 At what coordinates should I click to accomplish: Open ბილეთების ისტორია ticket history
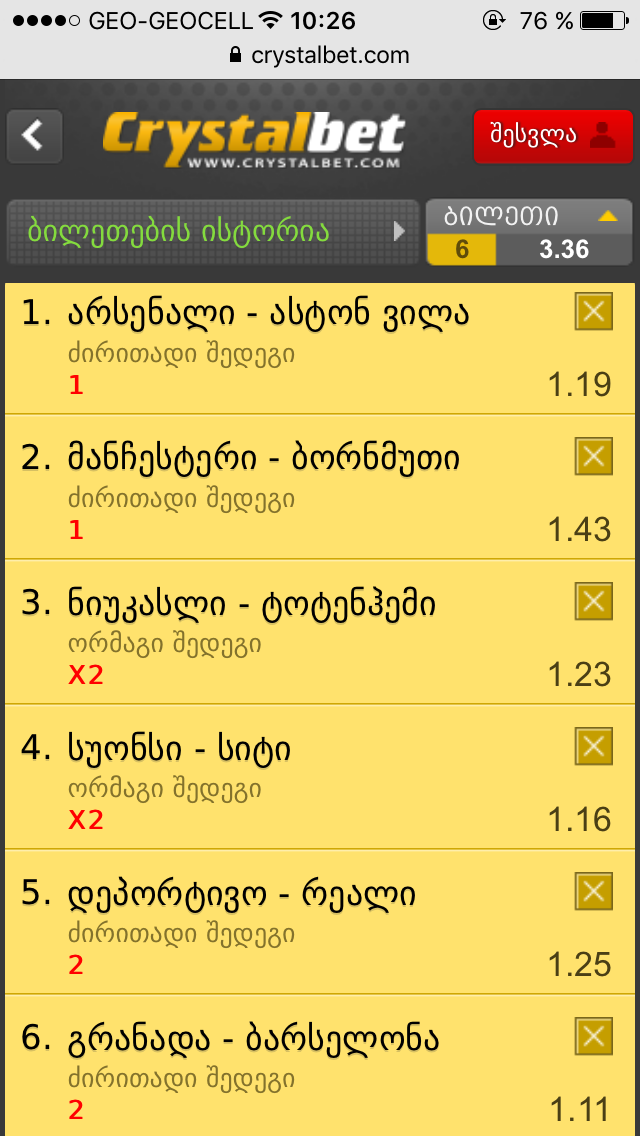[210, 232]
